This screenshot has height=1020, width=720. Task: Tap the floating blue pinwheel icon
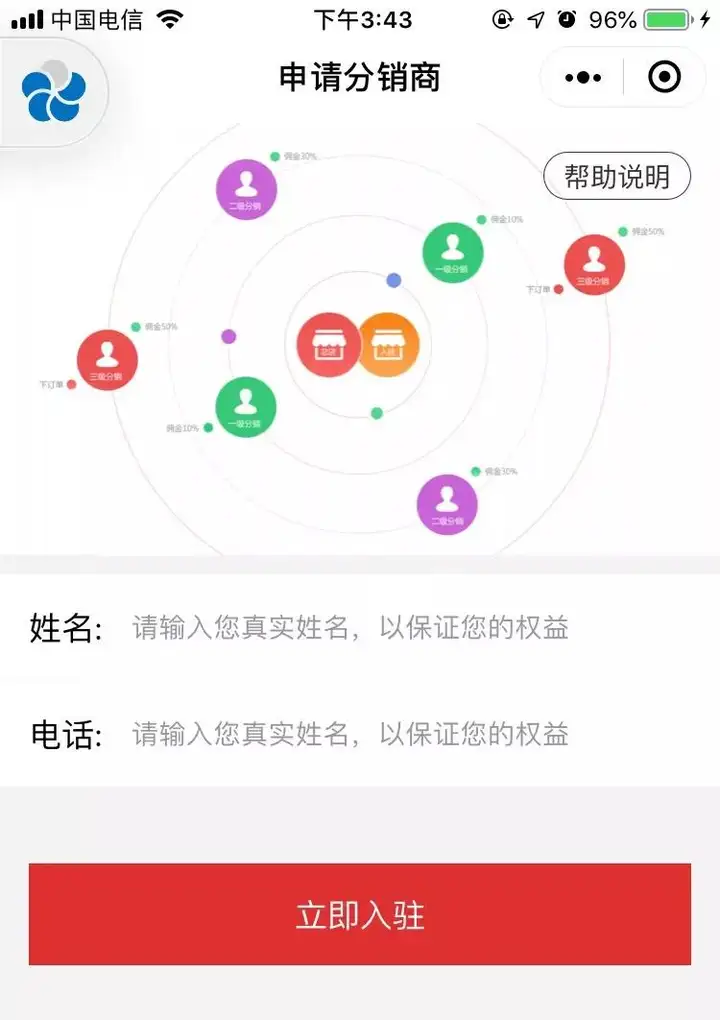54,92
